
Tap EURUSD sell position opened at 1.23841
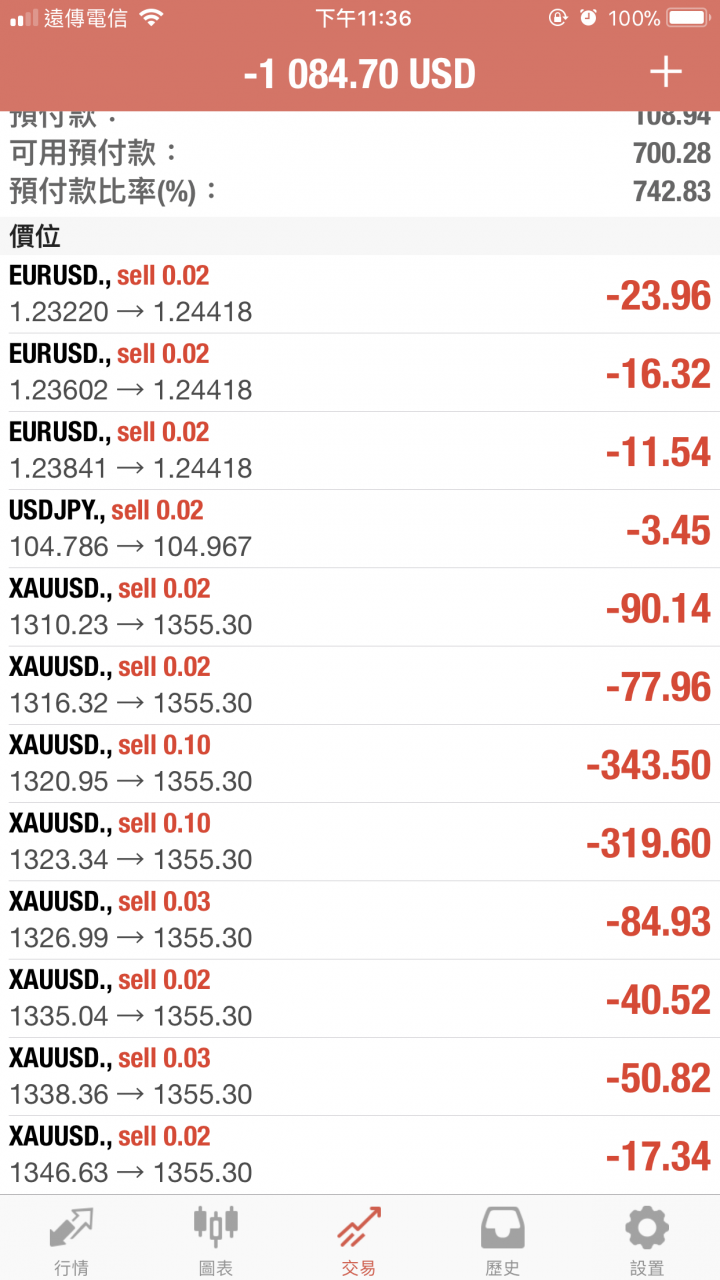360,450
